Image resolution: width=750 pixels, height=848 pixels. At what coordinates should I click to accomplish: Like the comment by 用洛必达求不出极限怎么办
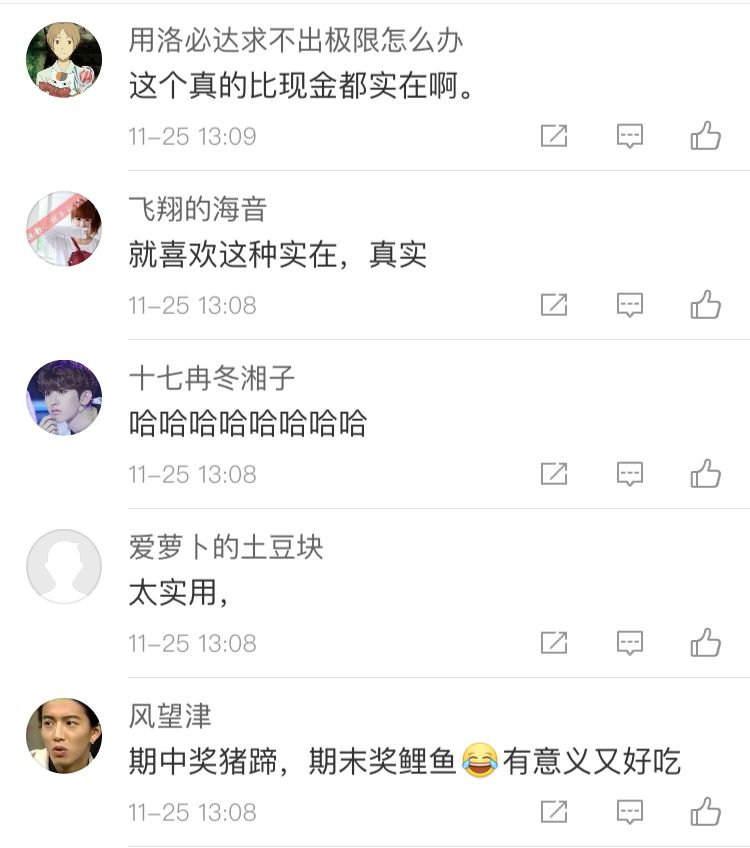(705, 136)
